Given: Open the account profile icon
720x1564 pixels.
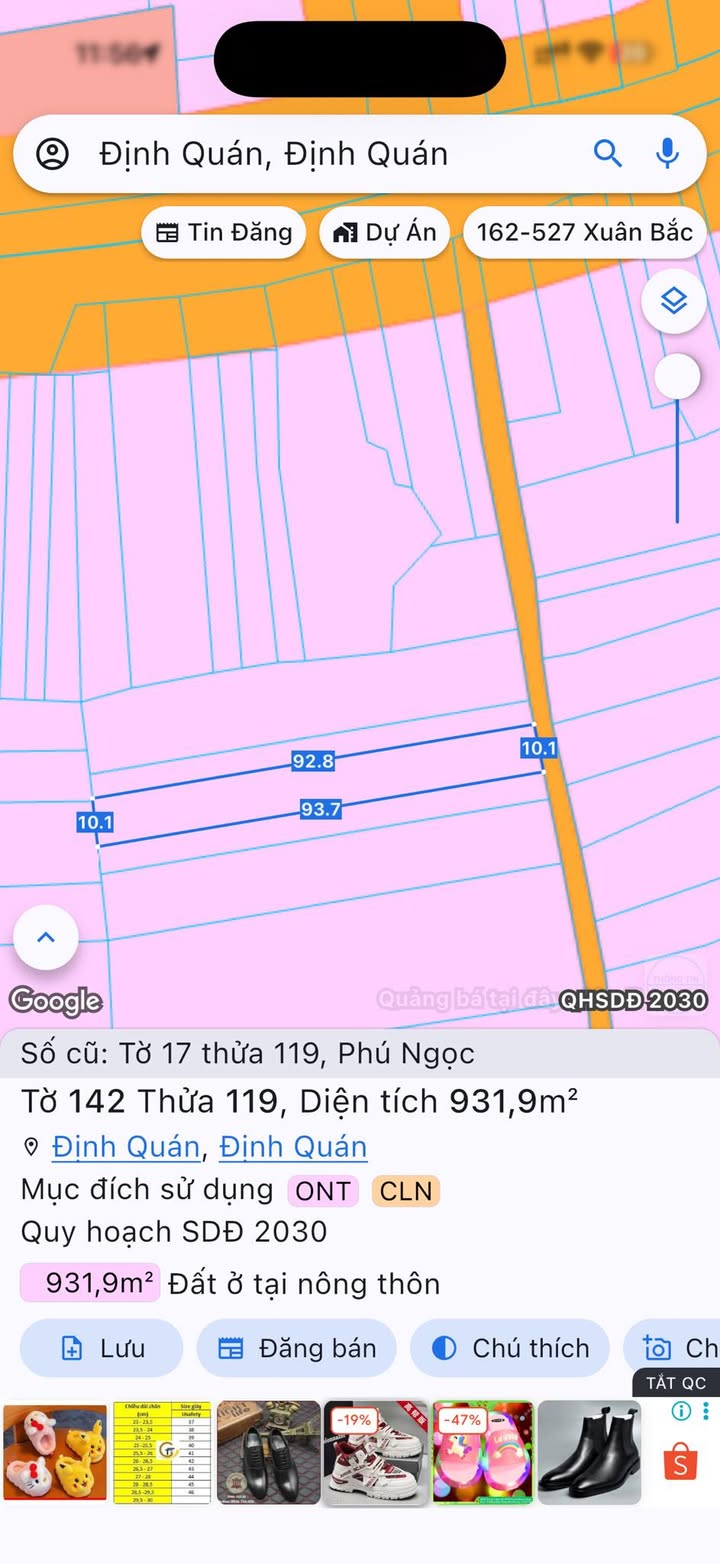Looking at the screenshot, I should (x=52, y=154).
